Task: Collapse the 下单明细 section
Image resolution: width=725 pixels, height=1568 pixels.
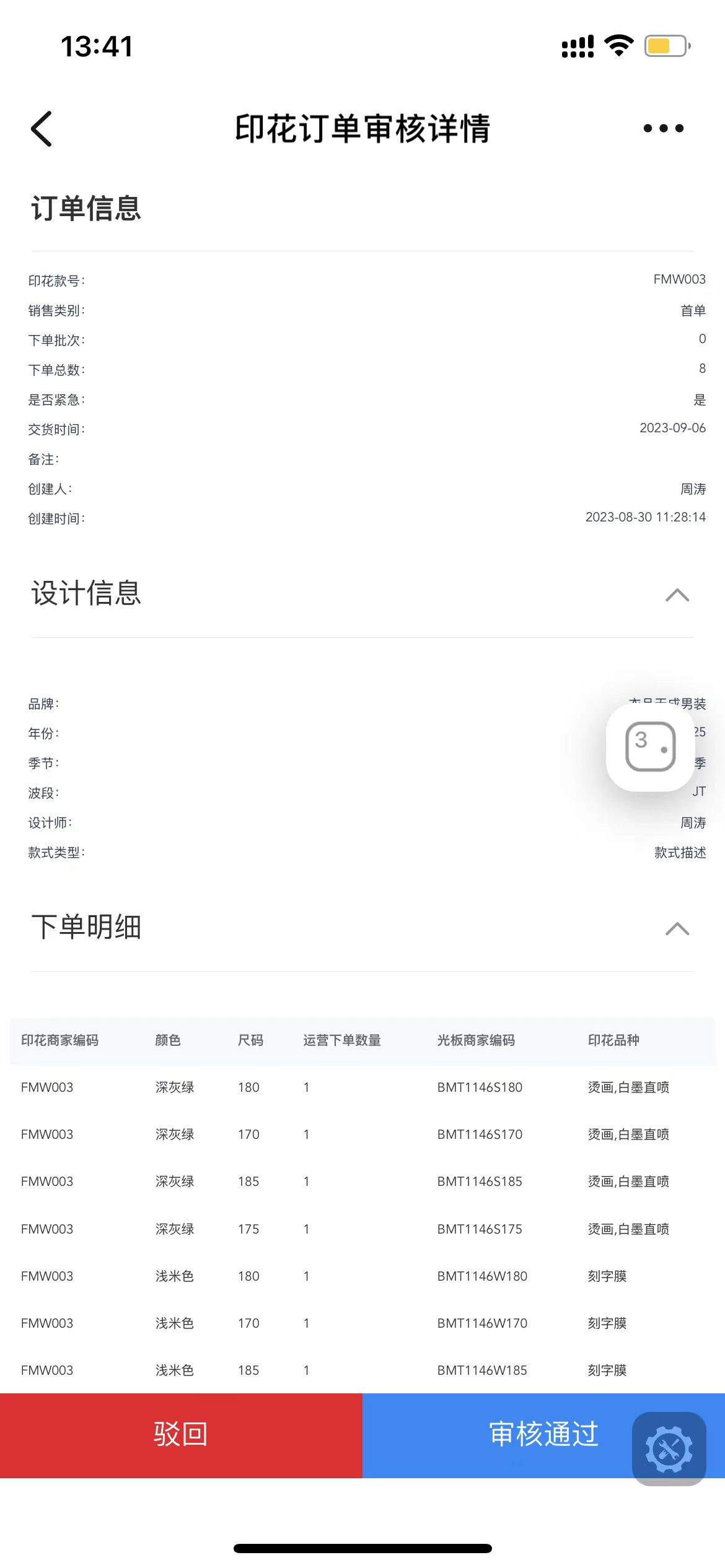Action: pos(677,928)
